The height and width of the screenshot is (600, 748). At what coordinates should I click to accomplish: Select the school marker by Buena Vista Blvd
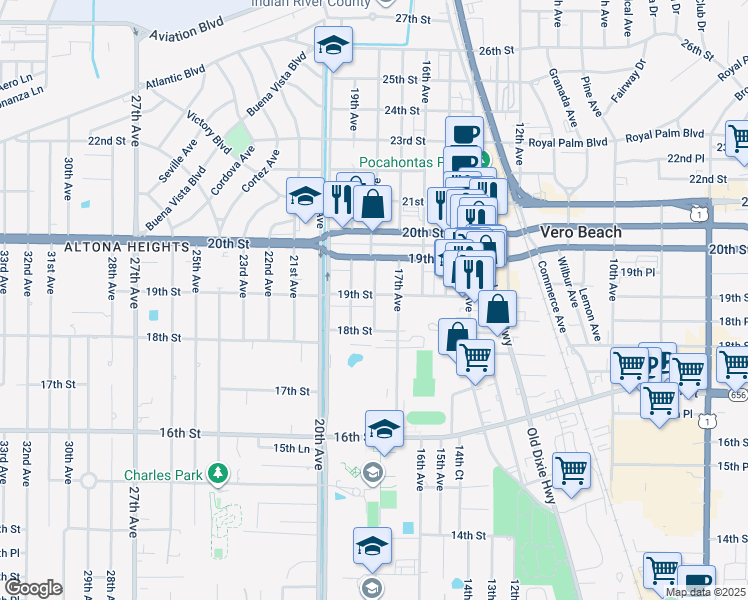[305, 200]
